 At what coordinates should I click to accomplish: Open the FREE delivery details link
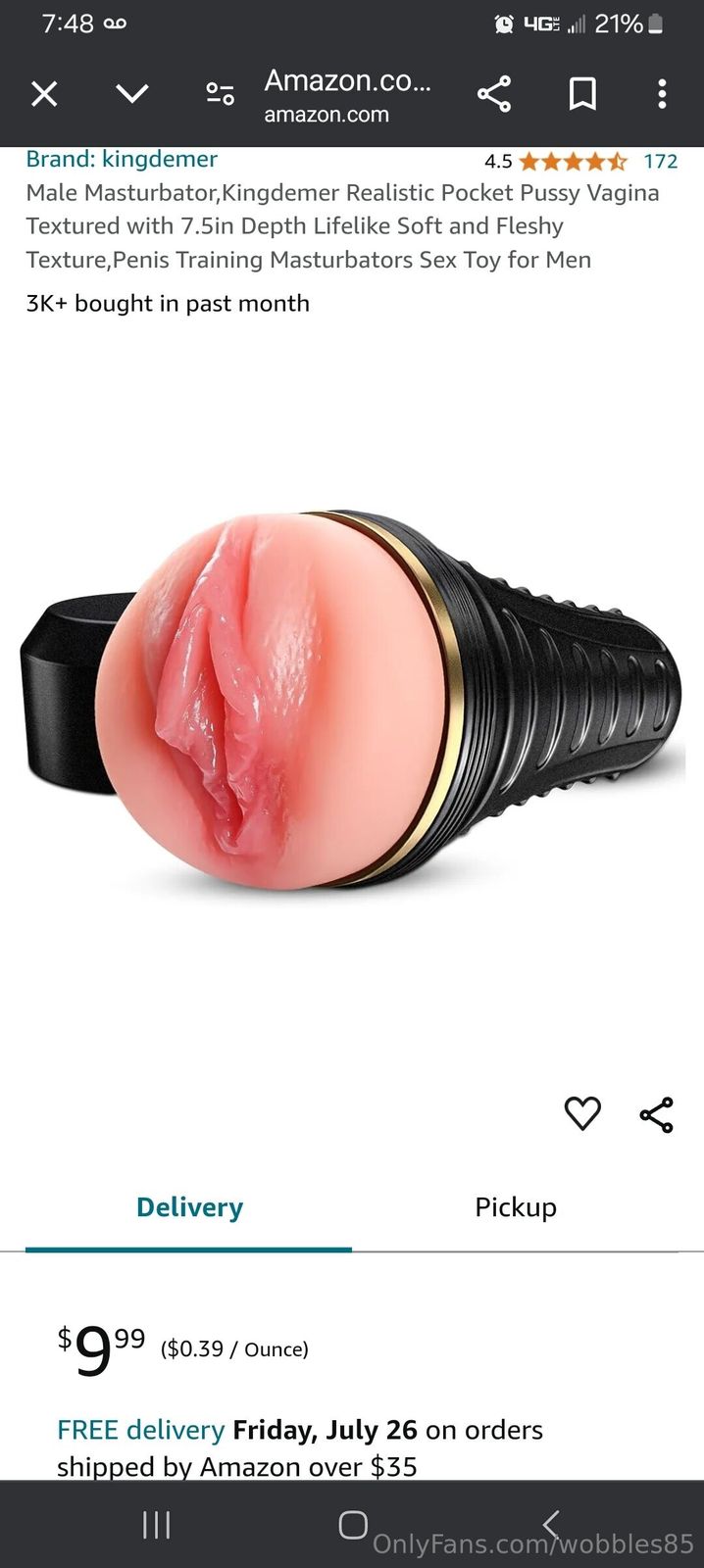140,1430
